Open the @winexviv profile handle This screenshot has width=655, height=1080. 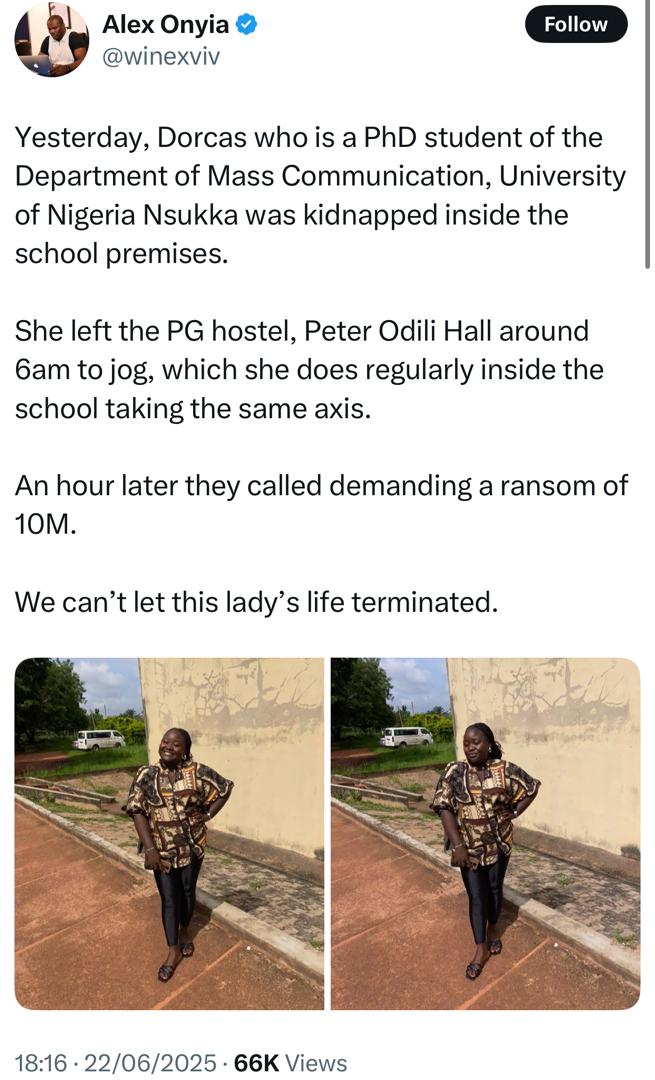(x=161, y=56)
